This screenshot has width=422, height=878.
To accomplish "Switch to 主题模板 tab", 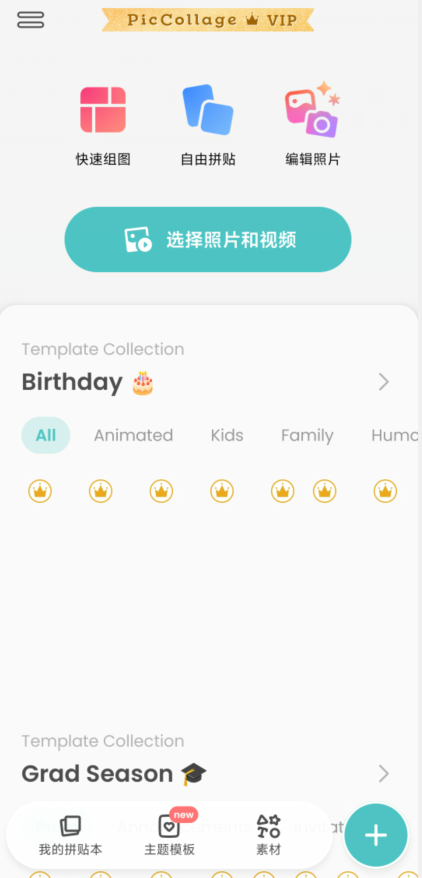I will (x=170, y=835).
